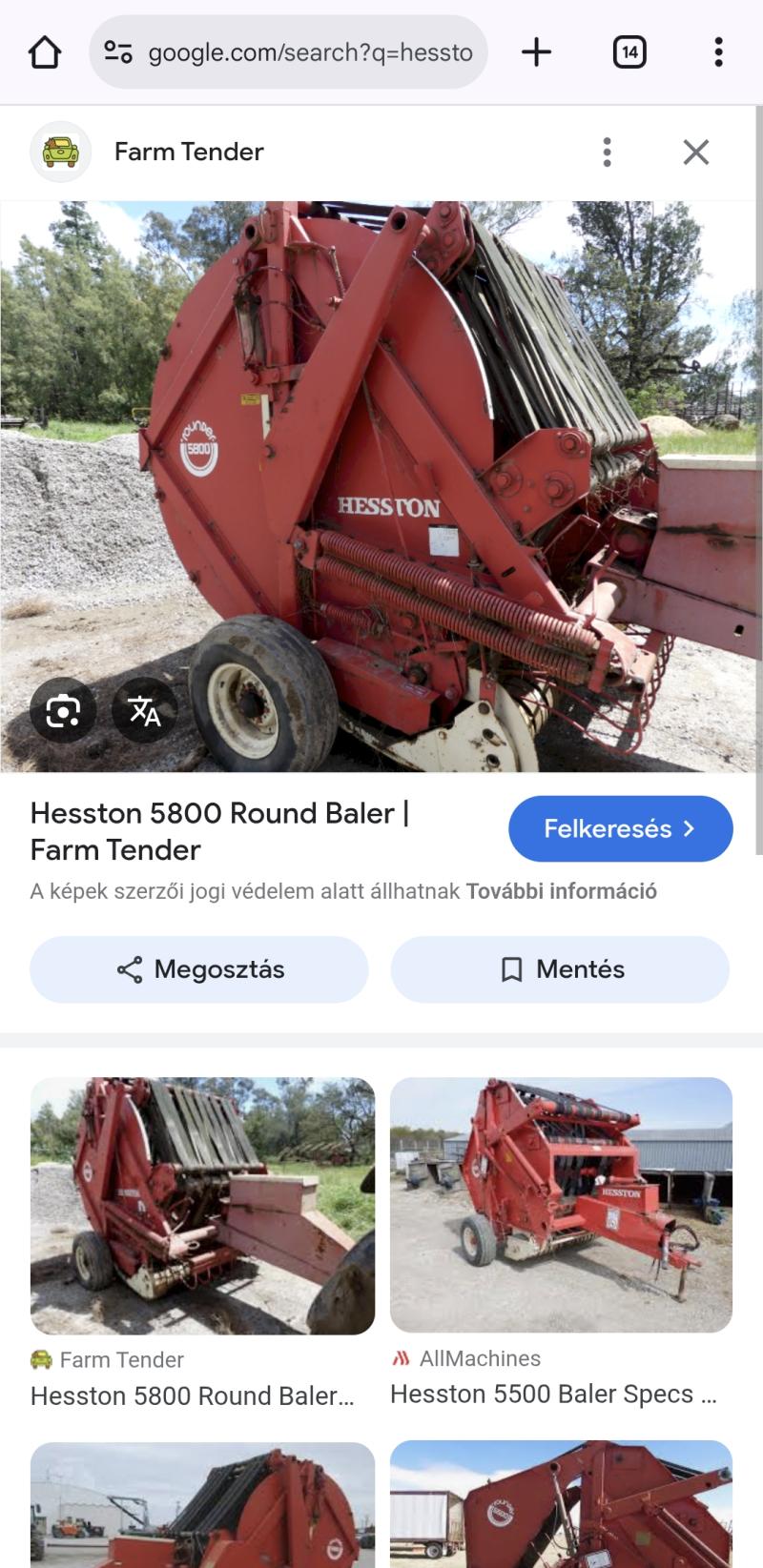
Task: Open the tab switcher showing 14 tabs
Action: pos(629,52)
